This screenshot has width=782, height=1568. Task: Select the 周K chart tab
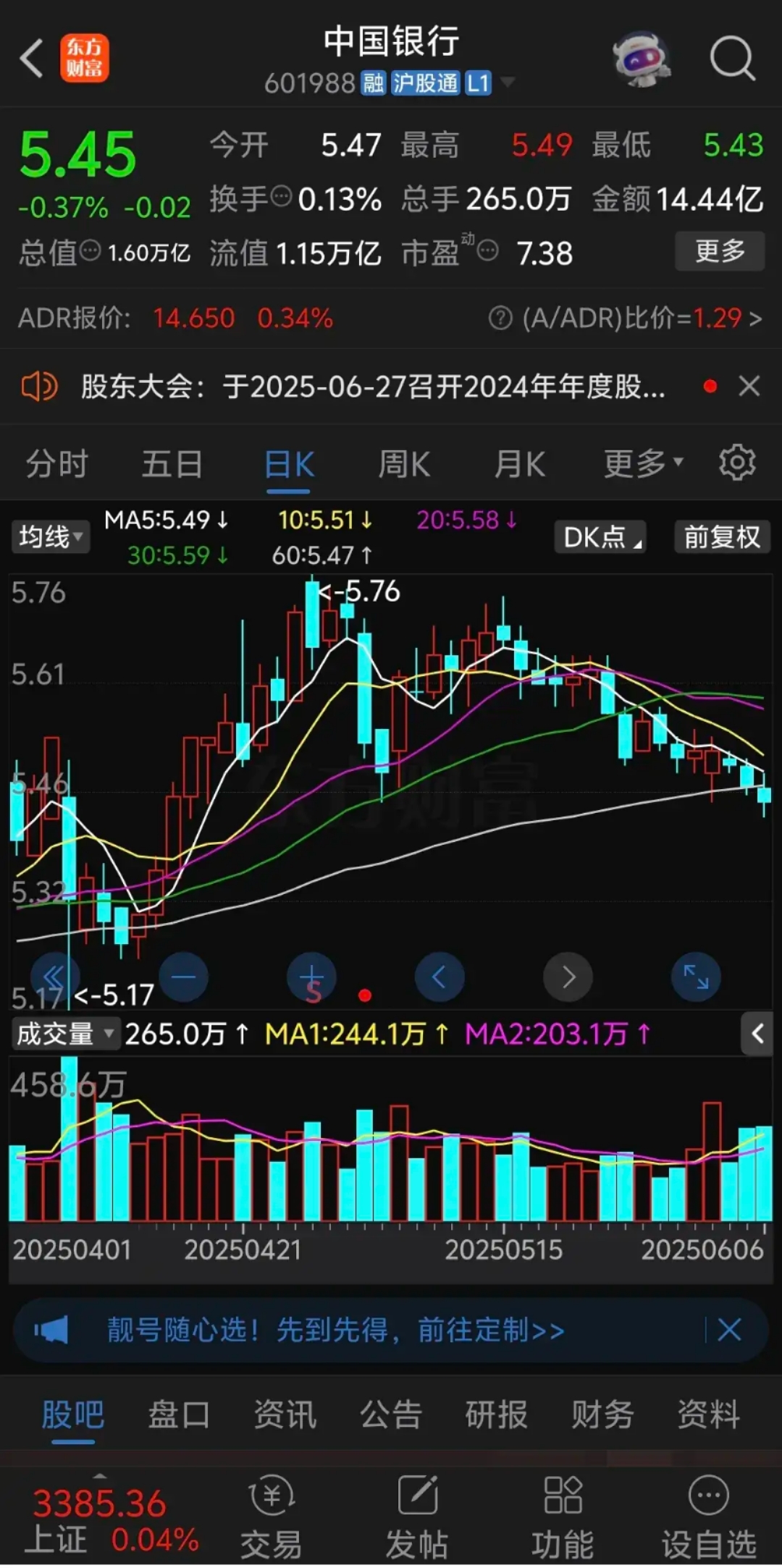coord(404,464)
